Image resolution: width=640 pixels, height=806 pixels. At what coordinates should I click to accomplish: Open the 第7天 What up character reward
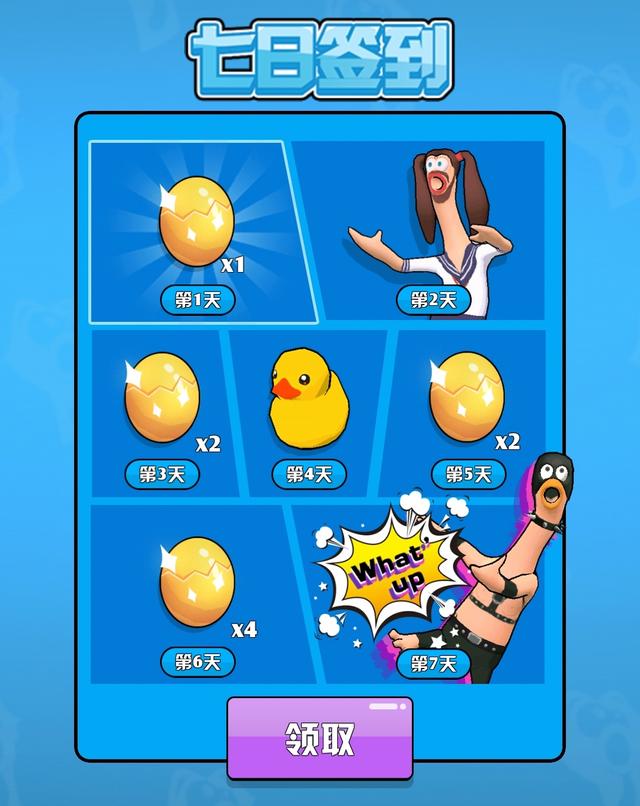430,595
